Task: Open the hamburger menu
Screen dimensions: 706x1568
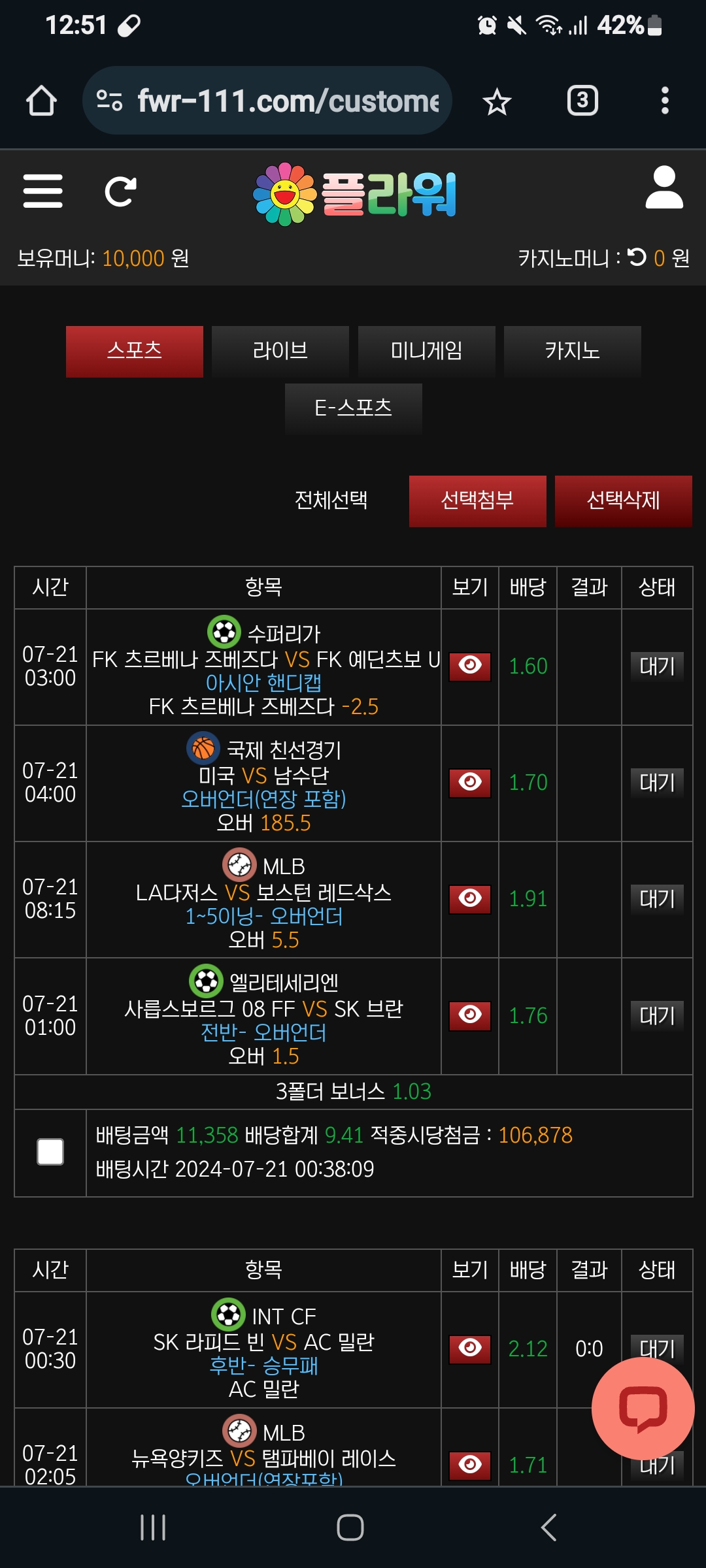Action: coord(42,191)
